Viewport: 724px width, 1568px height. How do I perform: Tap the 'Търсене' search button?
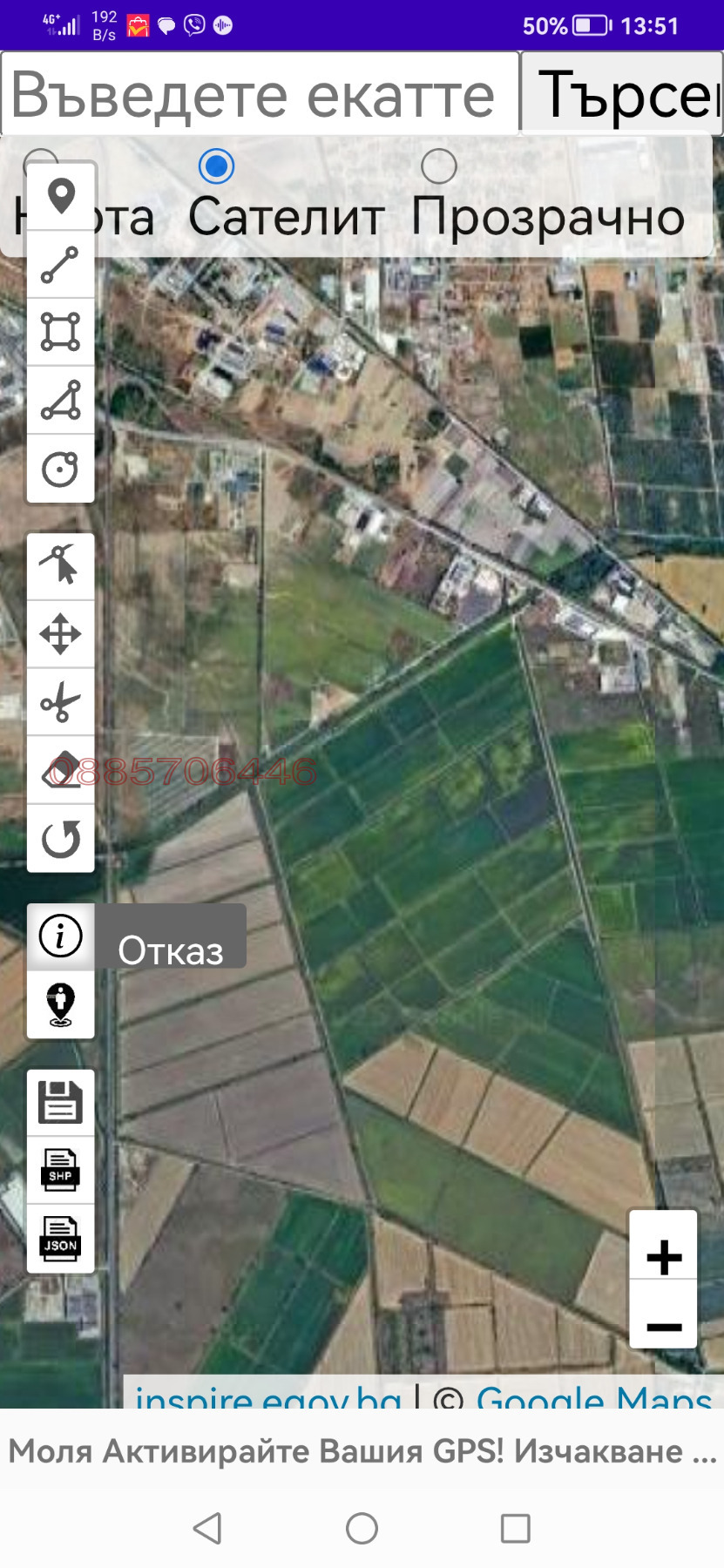coord(622,94)
